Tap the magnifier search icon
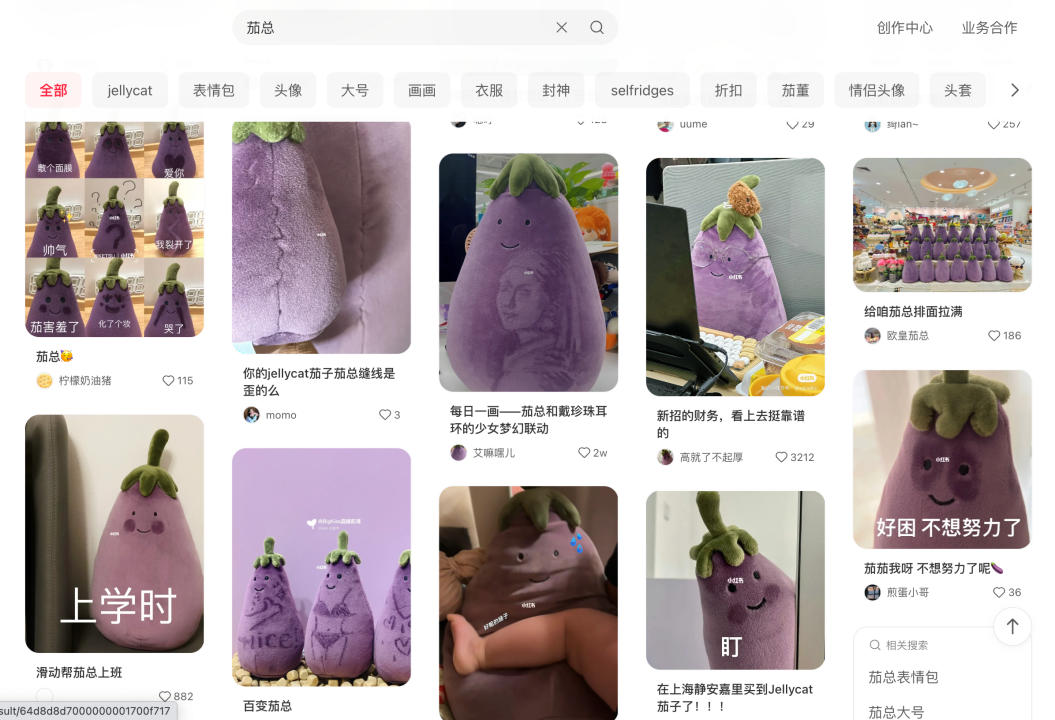Viewport: 1055px width, 720px height. click(x=597, y=28)
